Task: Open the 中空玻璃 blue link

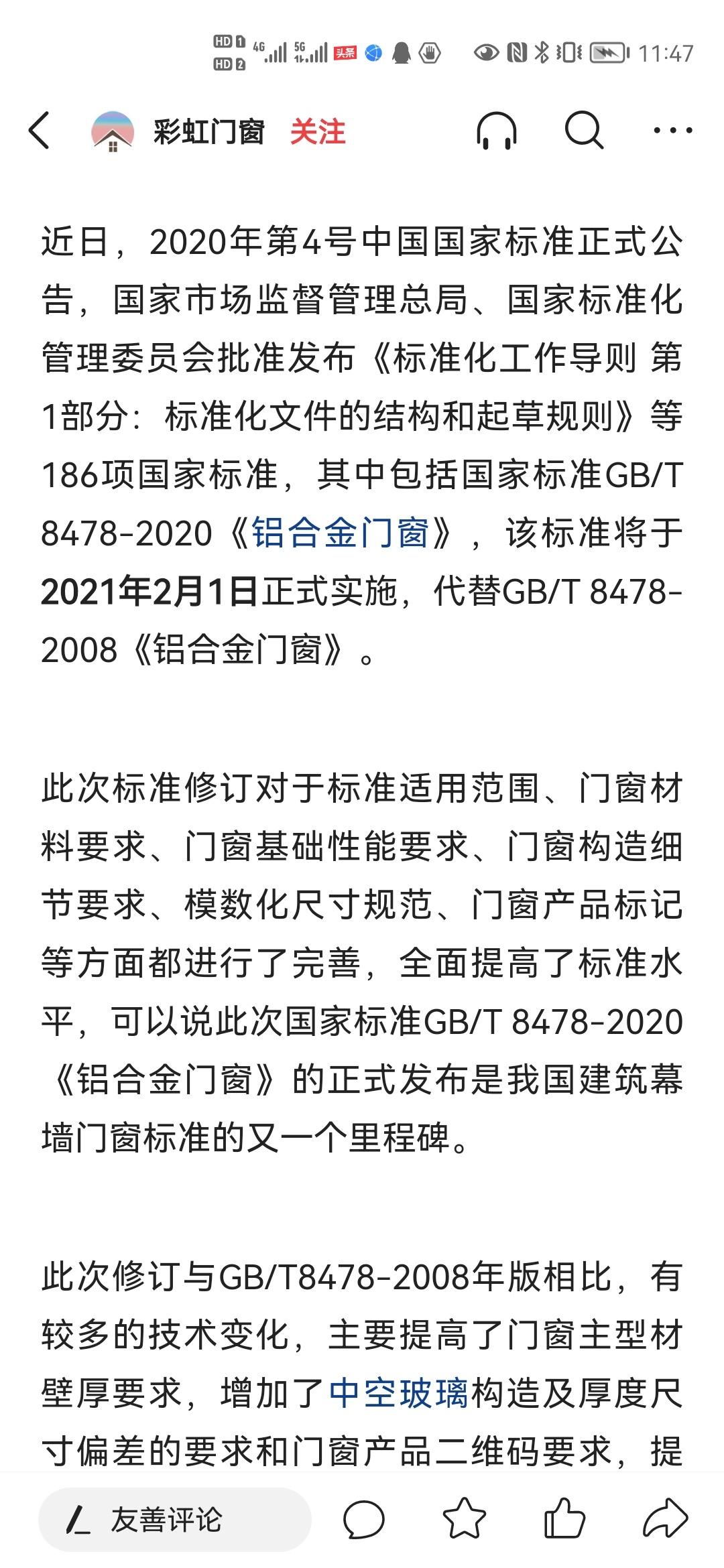Action: [400, 1393]
